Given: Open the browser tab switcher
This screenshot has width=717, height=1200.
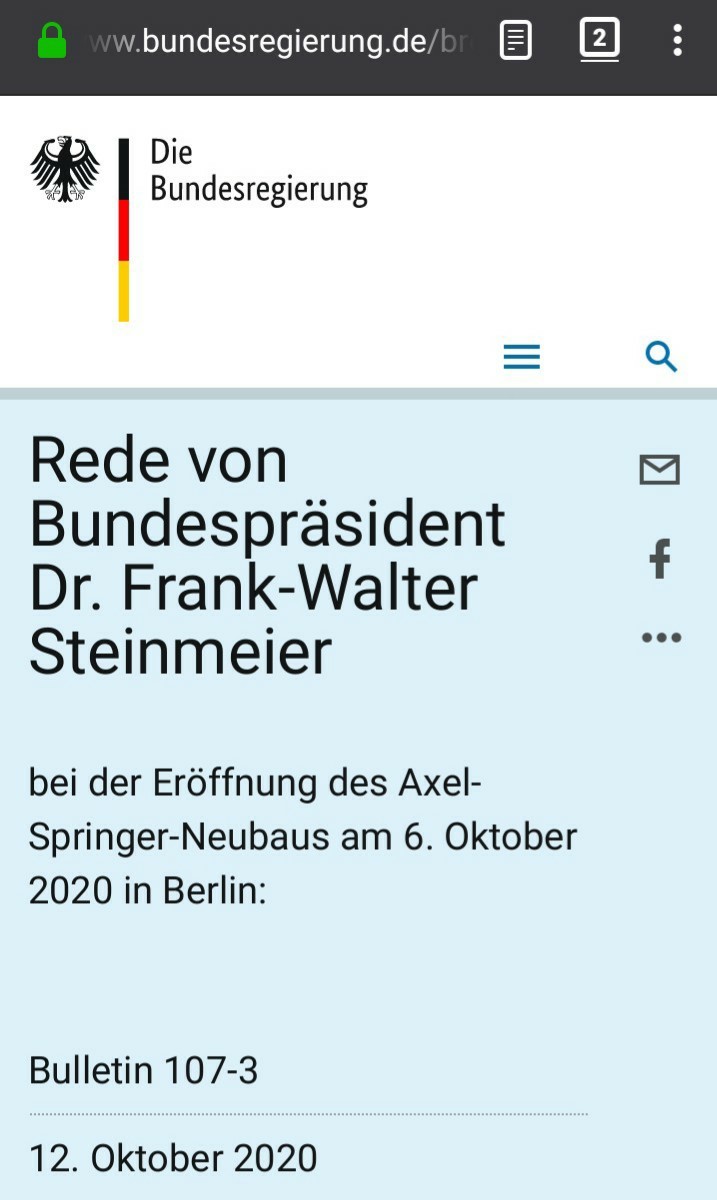Looking at the screenshot, I should pos(599,40).
